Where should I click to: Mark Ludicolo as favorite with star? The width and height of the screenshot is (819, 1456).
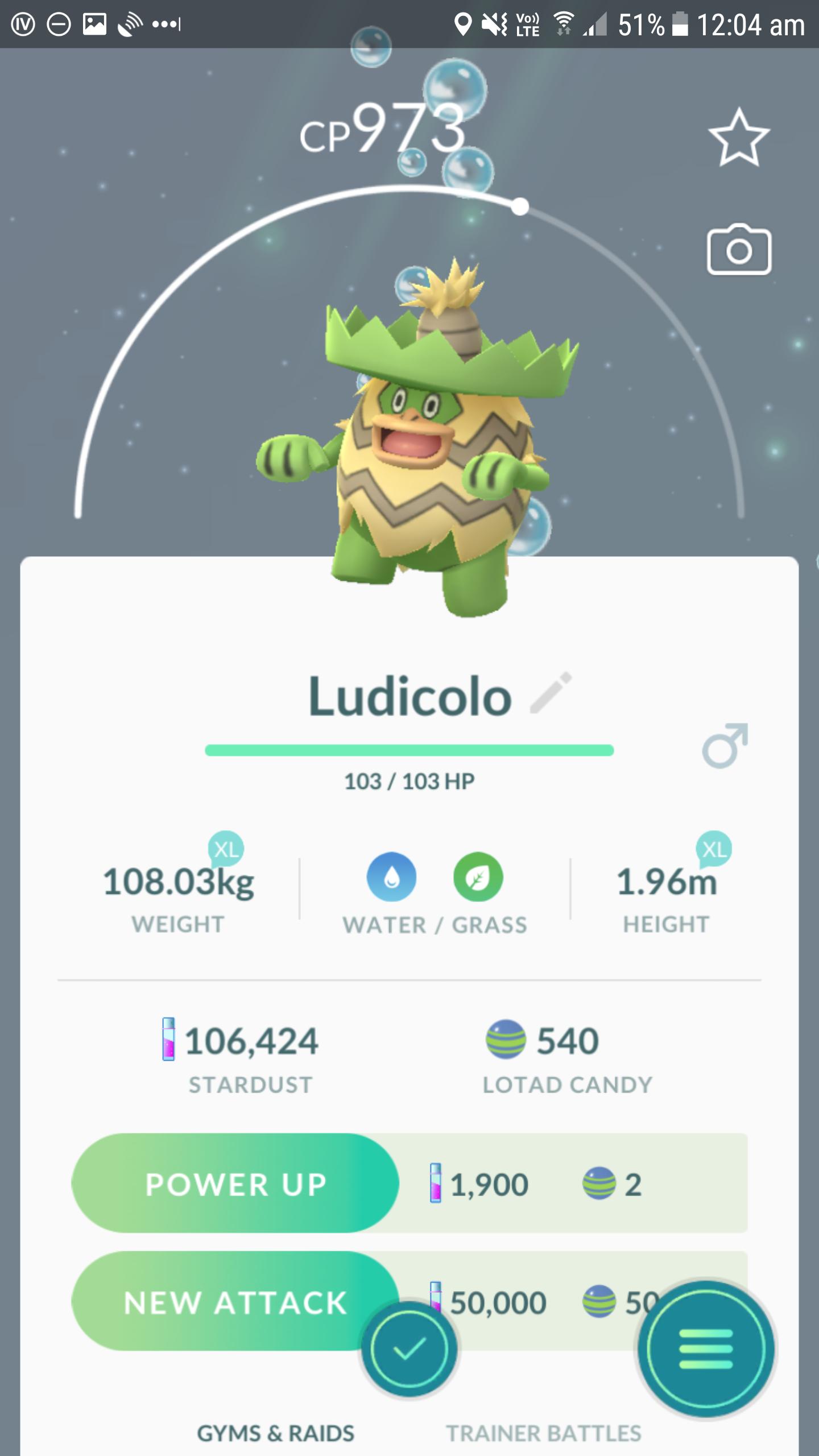(x=738, y=137)
